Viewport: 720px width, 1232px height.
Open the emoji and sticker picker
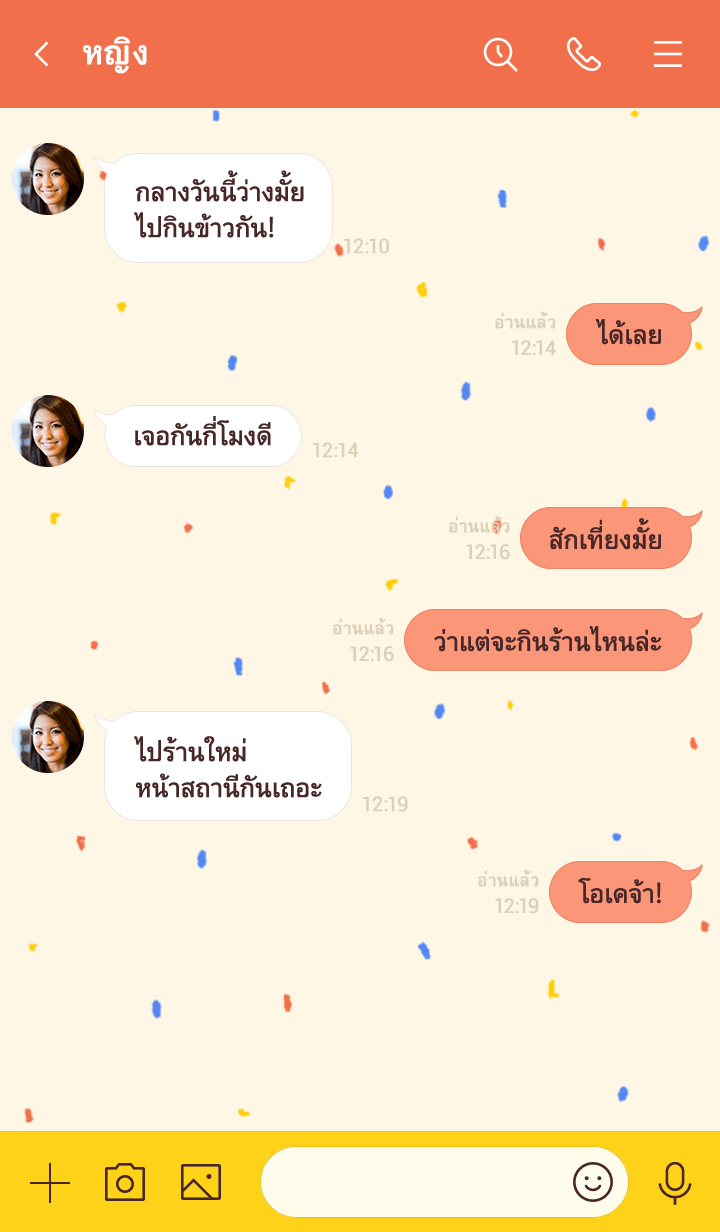pos(593,1182)
